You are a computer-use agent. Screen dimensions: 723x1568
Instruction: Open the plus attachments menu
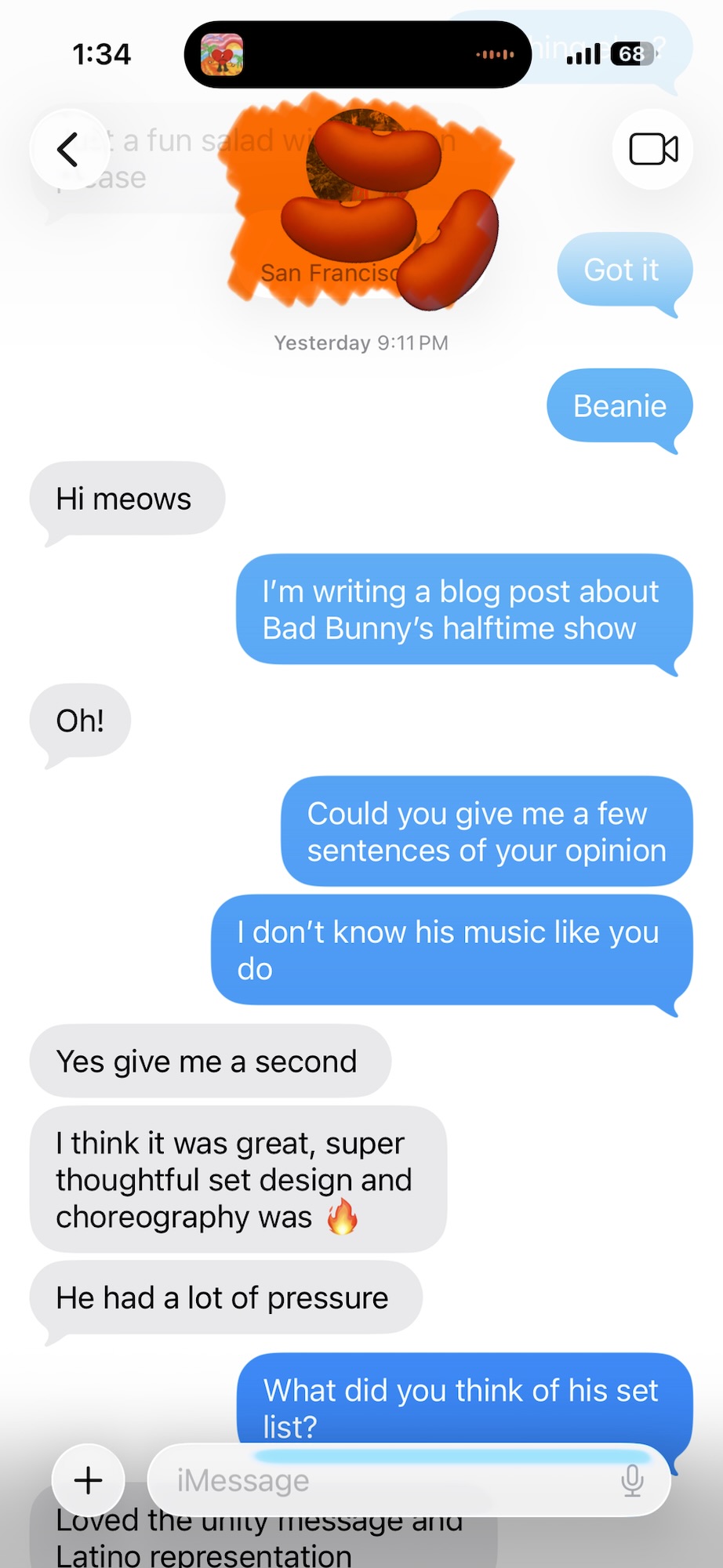pyautogui.click(x=88, y=1479)
